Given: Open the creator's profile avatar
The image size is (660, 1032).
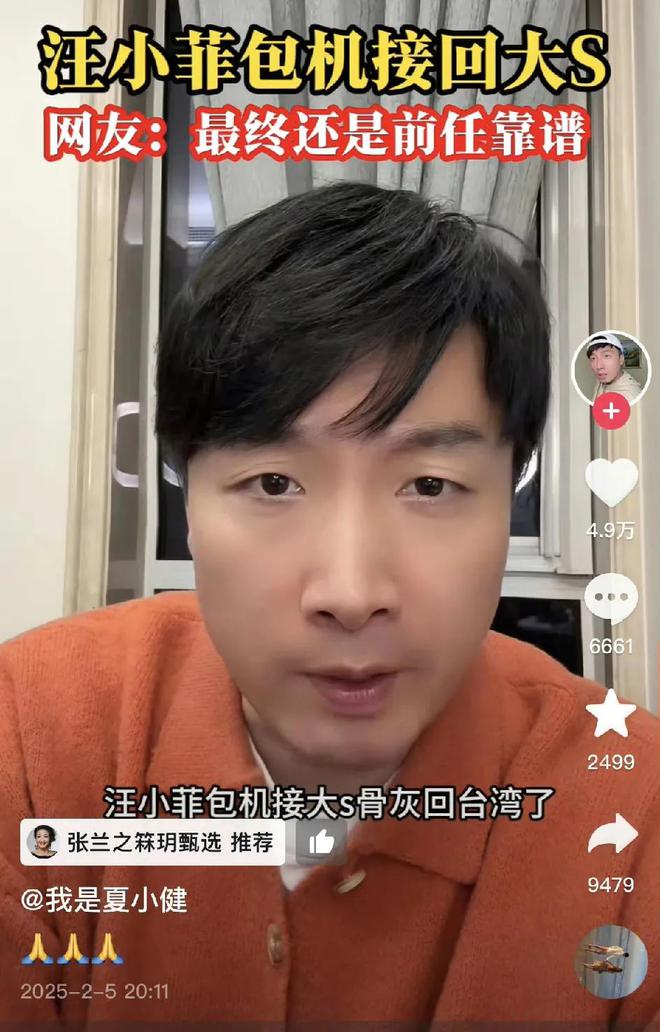Looking at the screenshot, I should coord(610,369).
